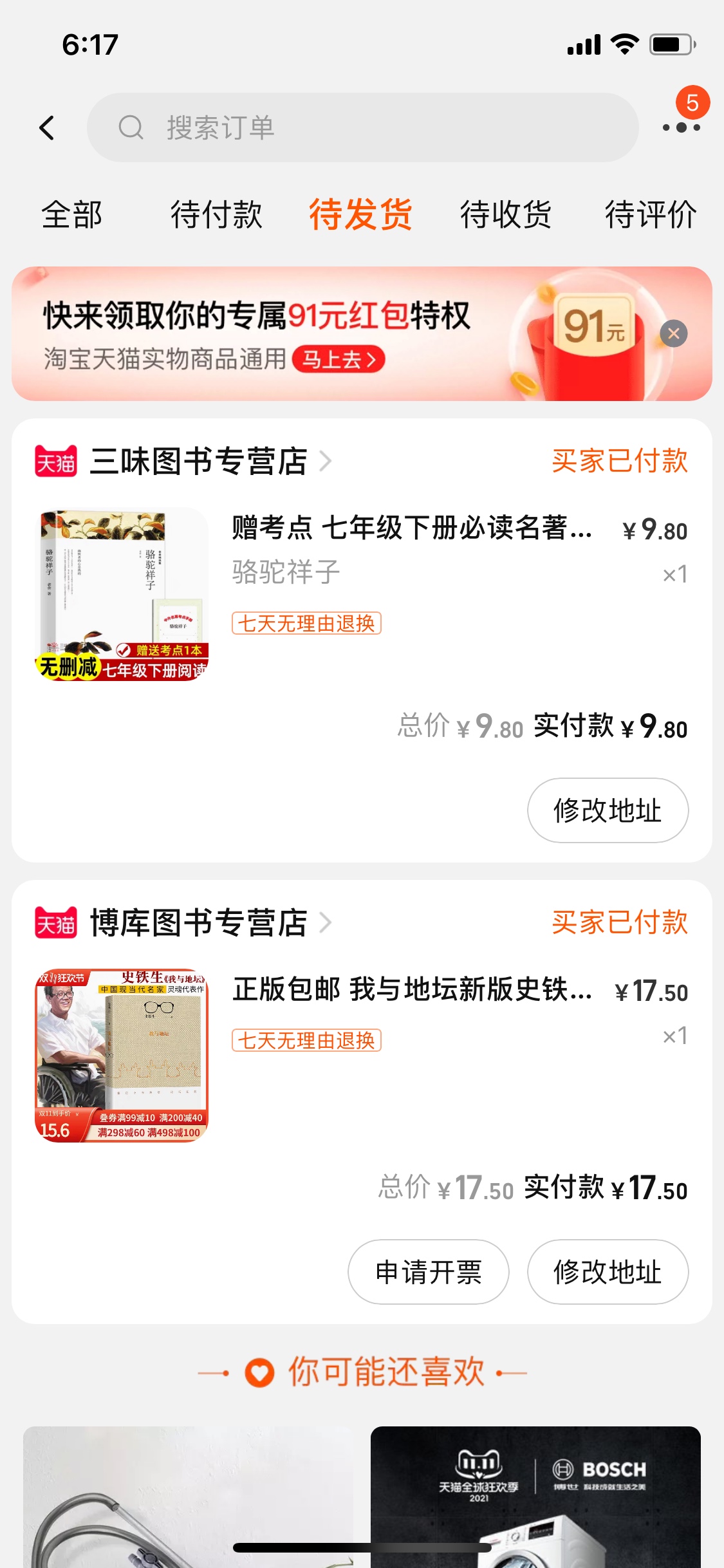
Task: Open the 博库图书专营店 store page
Action: [200, 923]
